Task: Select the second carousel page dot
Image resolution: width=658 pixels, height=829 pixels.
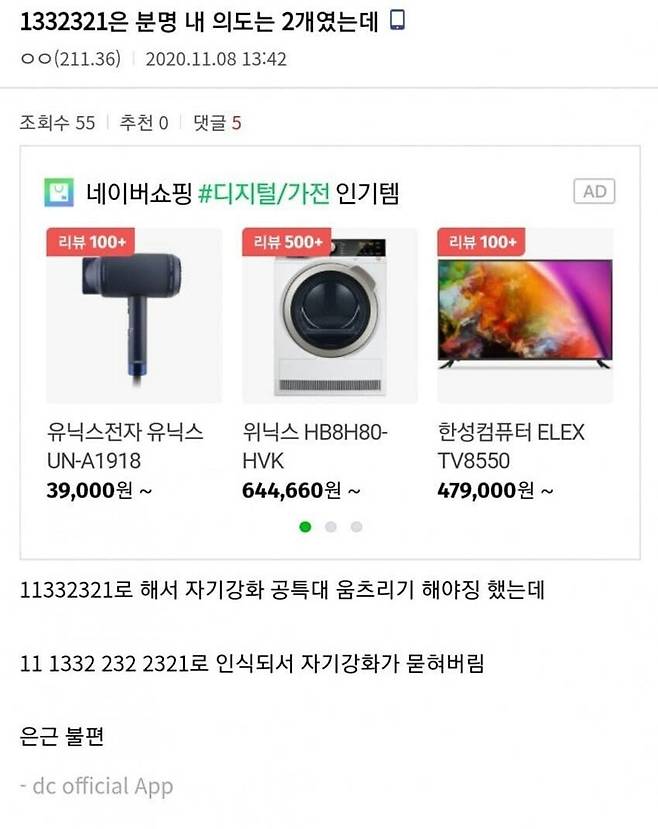Action: point(331,527)
